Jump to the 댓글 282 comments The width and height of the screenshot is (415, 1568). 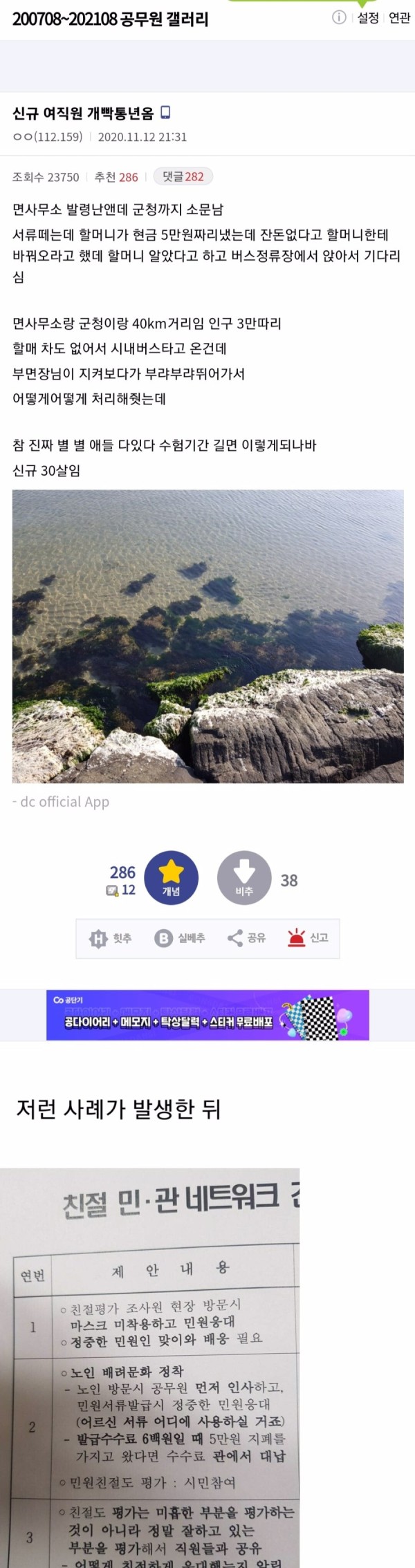click(x=183, y=176)
